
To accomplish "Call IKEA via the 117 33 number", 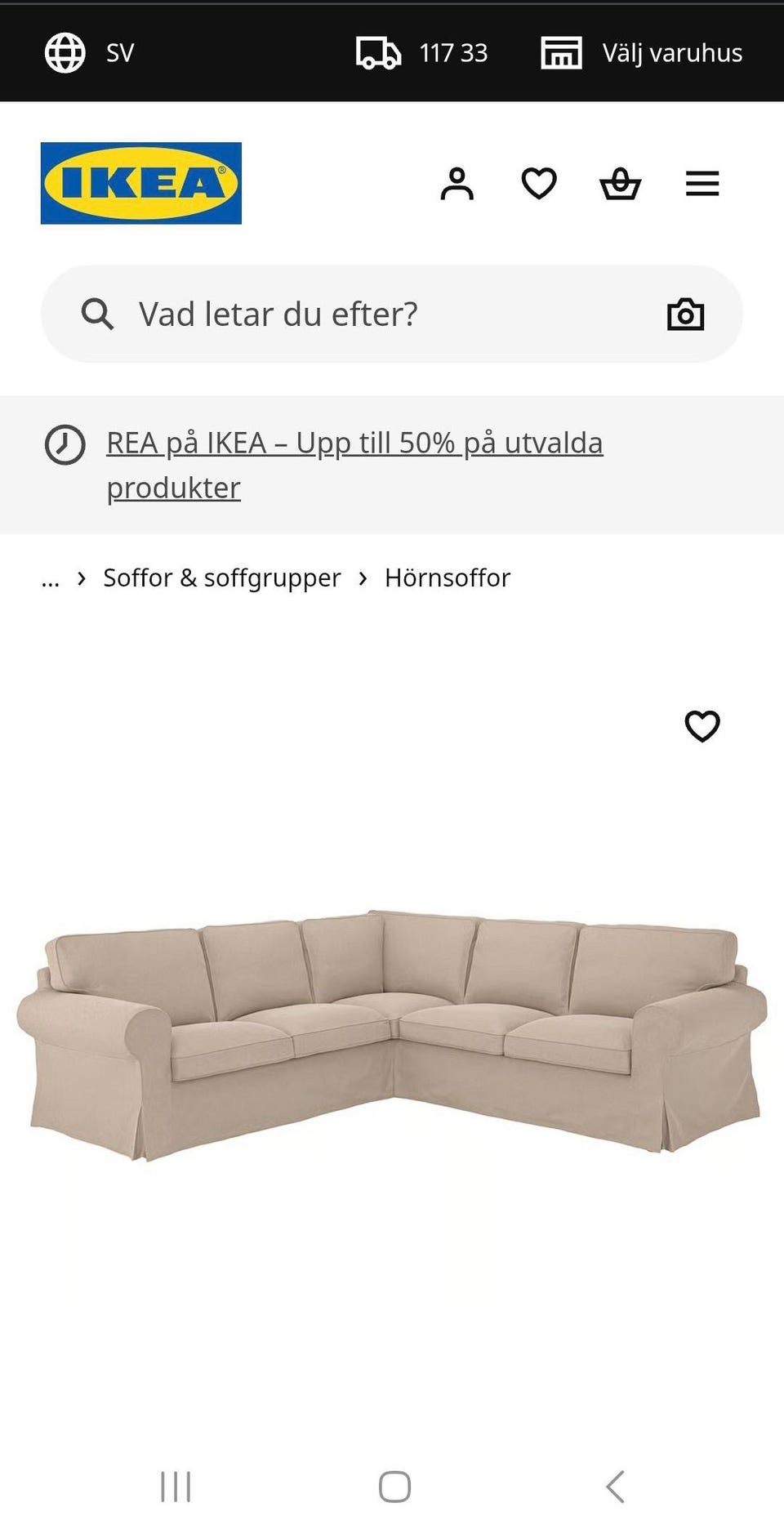I will tap(454, 52).
